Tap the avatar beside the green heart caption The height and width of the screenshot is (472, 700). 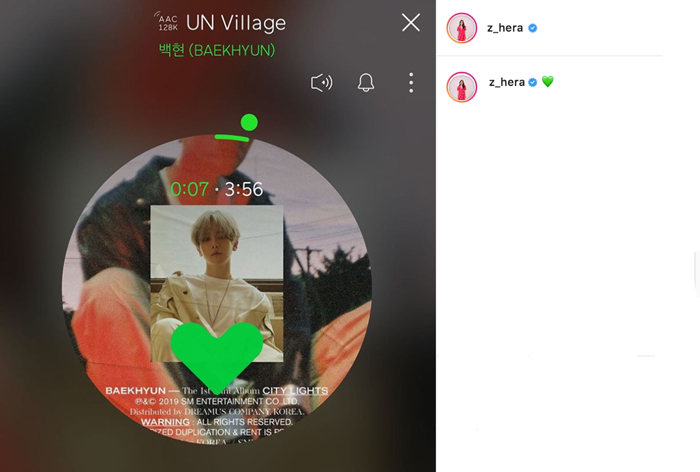tap(461, 86)
